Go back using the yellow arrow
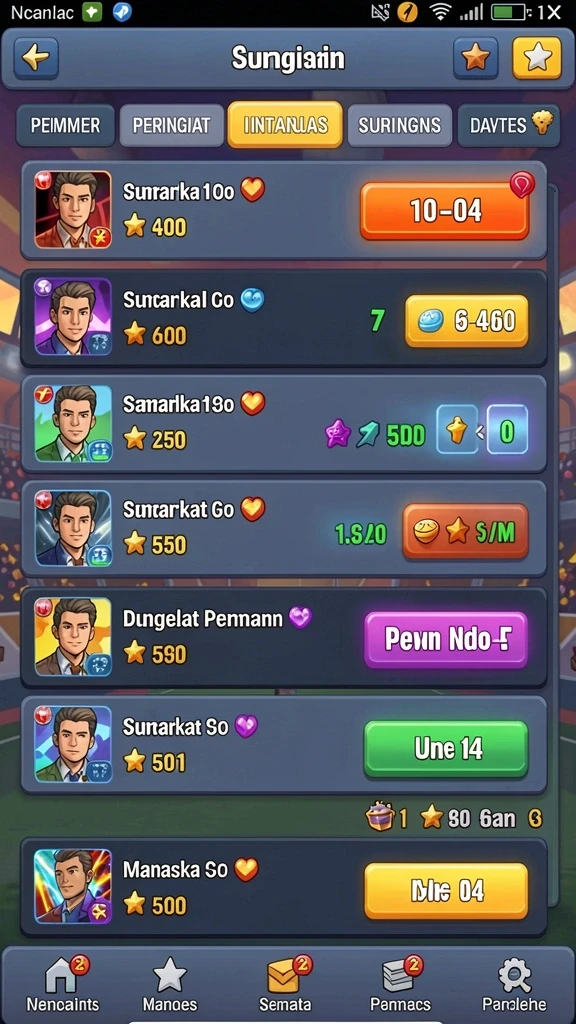The width and height of the screenshot is (576, 1024). point(36,58)
